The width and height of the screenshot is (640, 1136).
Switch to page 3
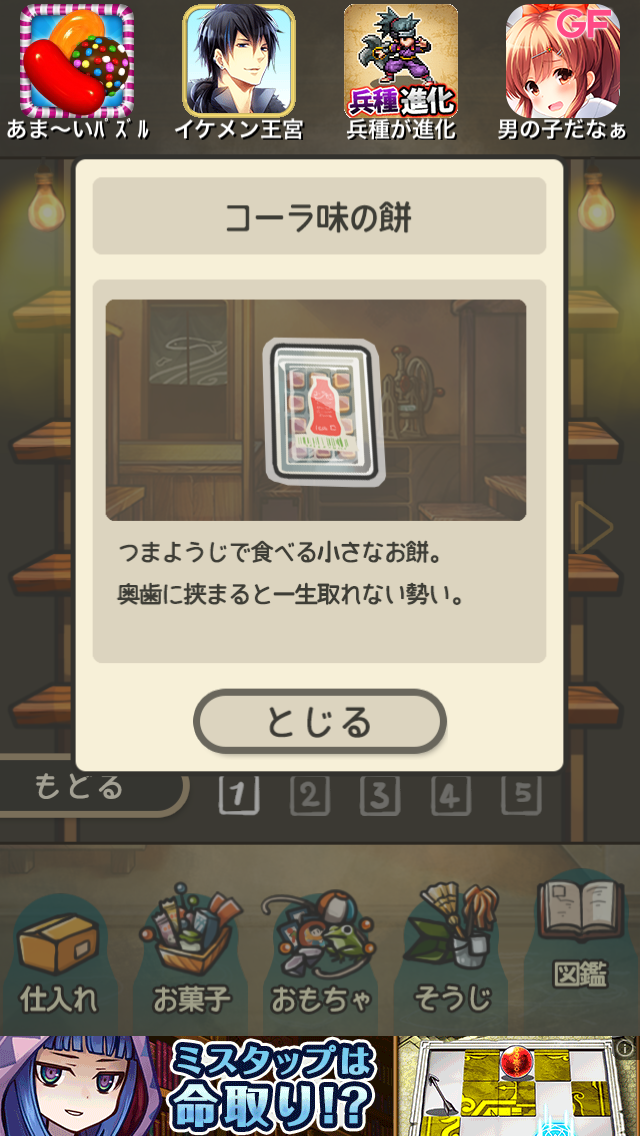(x=380, y=796)
